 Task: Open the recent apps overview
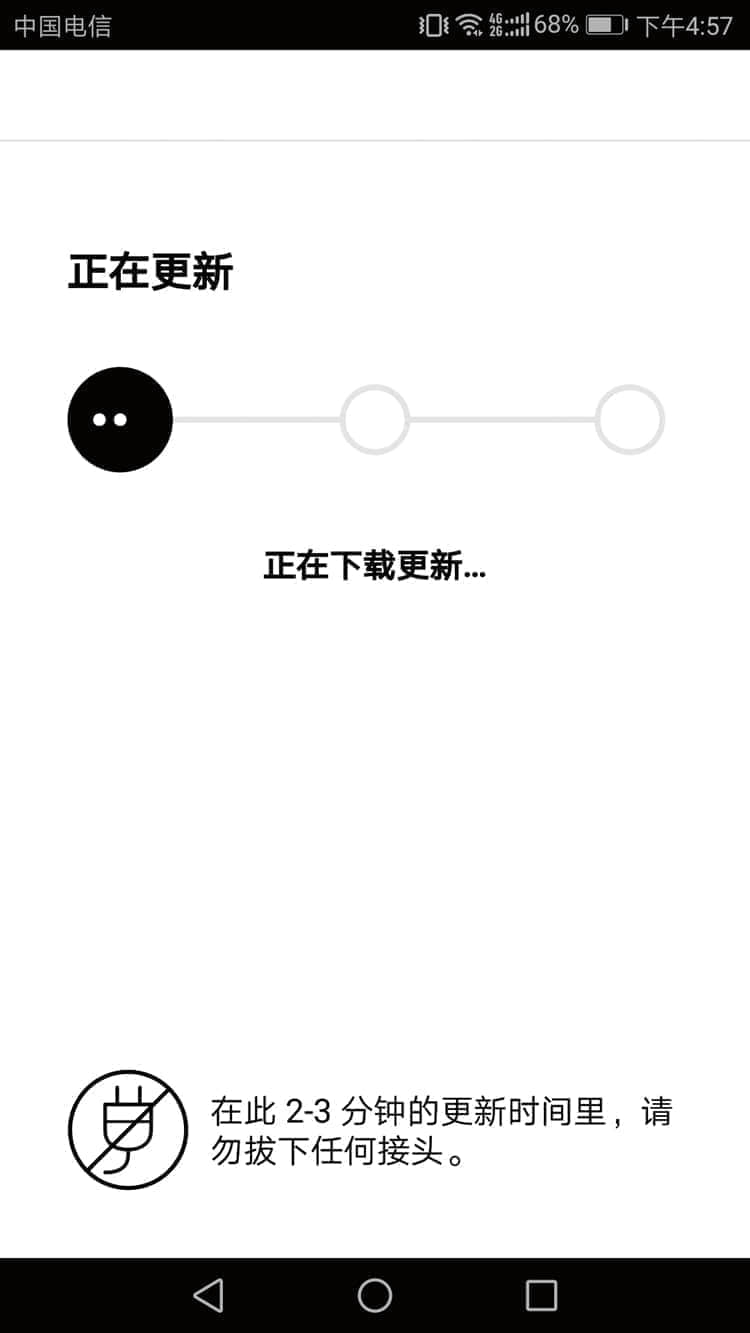click(541, 1295)
